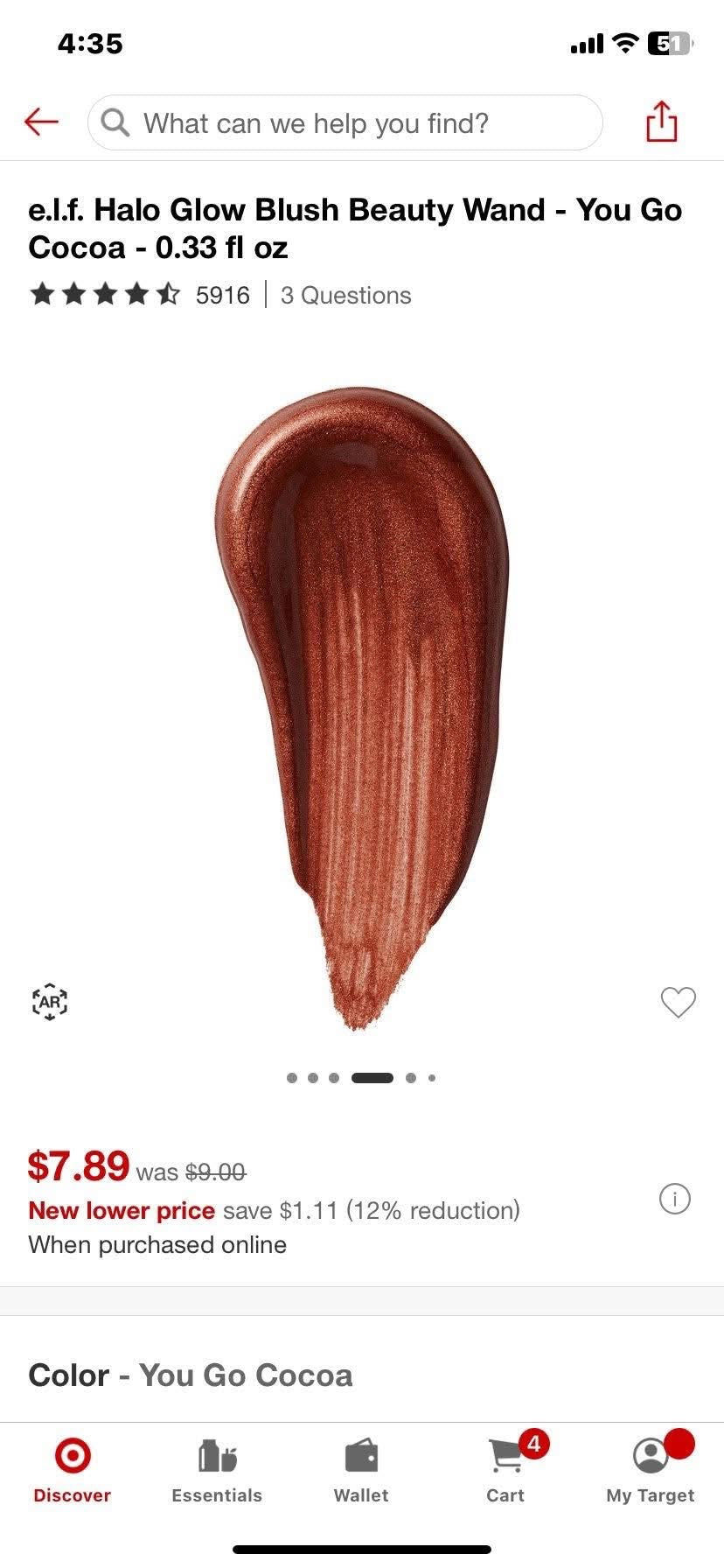Switch to the Discover tab
The image size is (724, 1568).
[73, 1471]
